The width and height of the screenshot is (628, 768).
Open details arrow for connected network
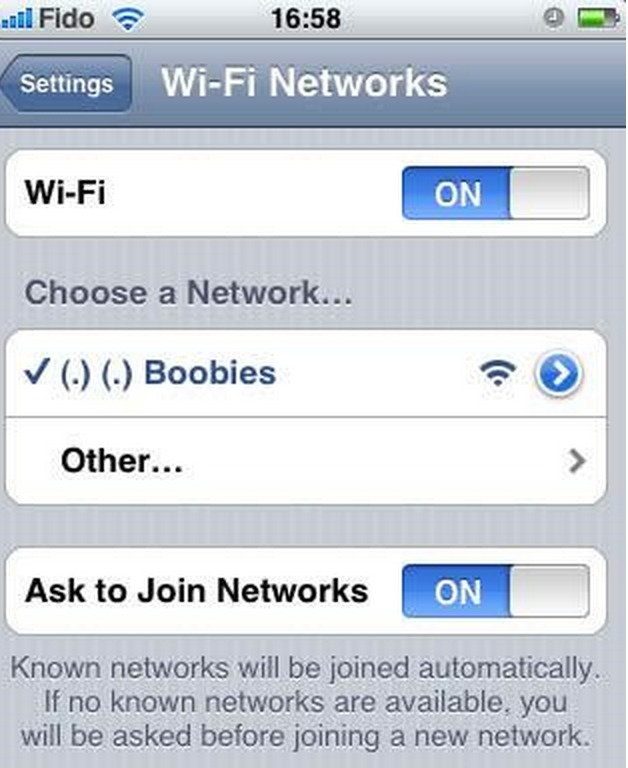[559, 374]
